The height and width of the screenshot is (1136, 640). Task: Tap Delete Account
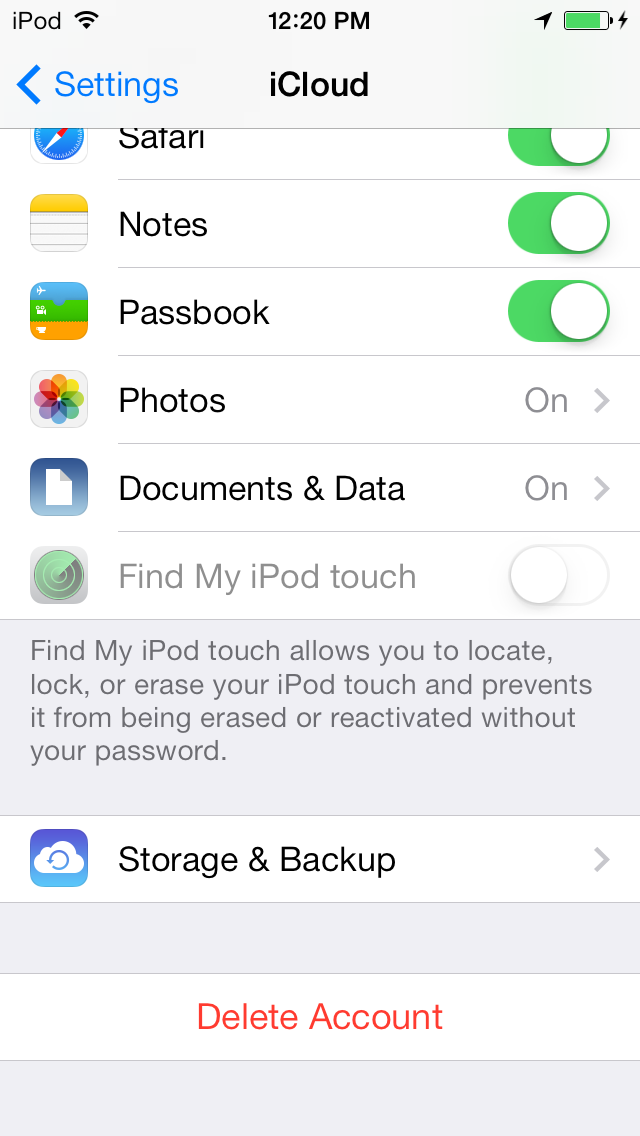click(x=320, y=1017)
